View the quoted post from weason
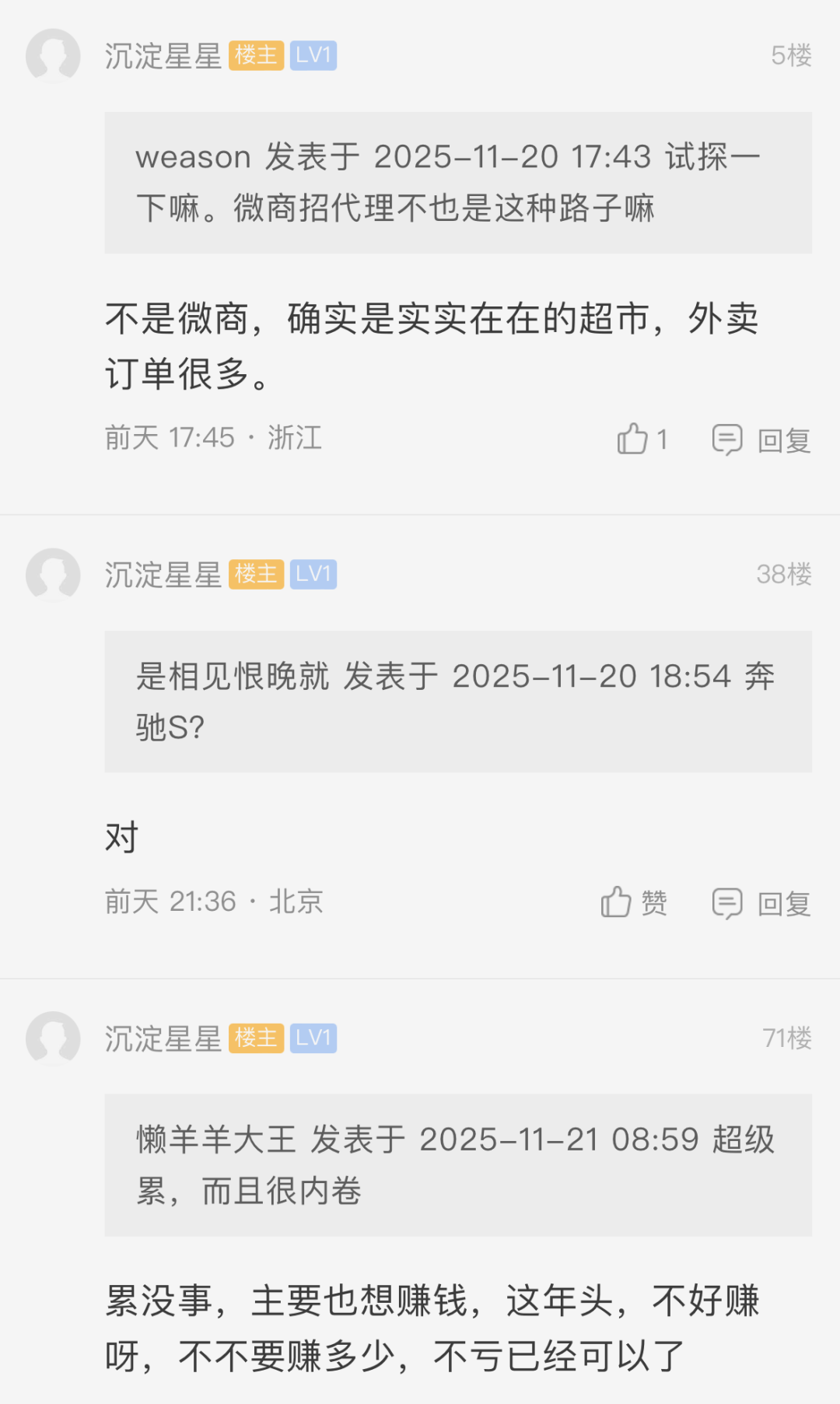The image size is (840, 1404). point(458,183)
